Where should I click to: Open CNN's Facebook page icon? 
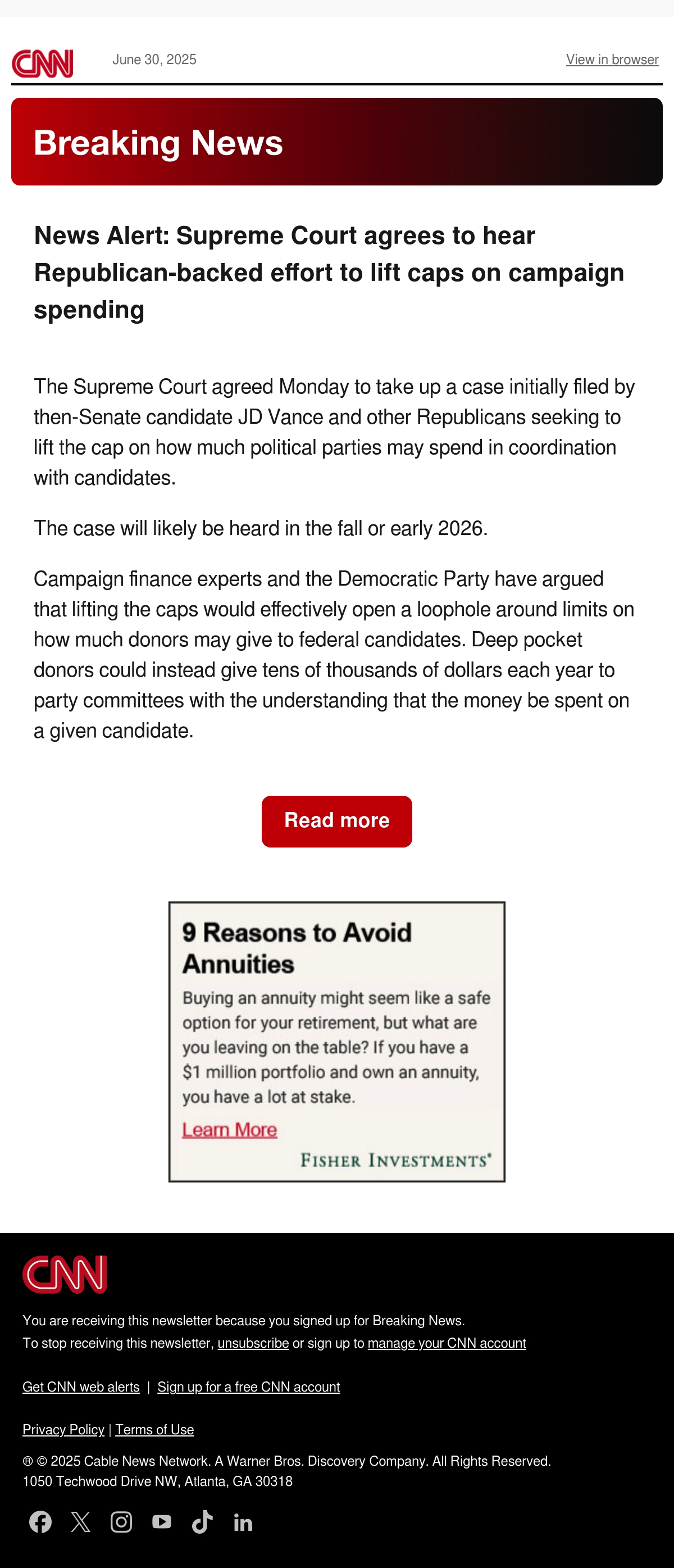point(40,1522)
